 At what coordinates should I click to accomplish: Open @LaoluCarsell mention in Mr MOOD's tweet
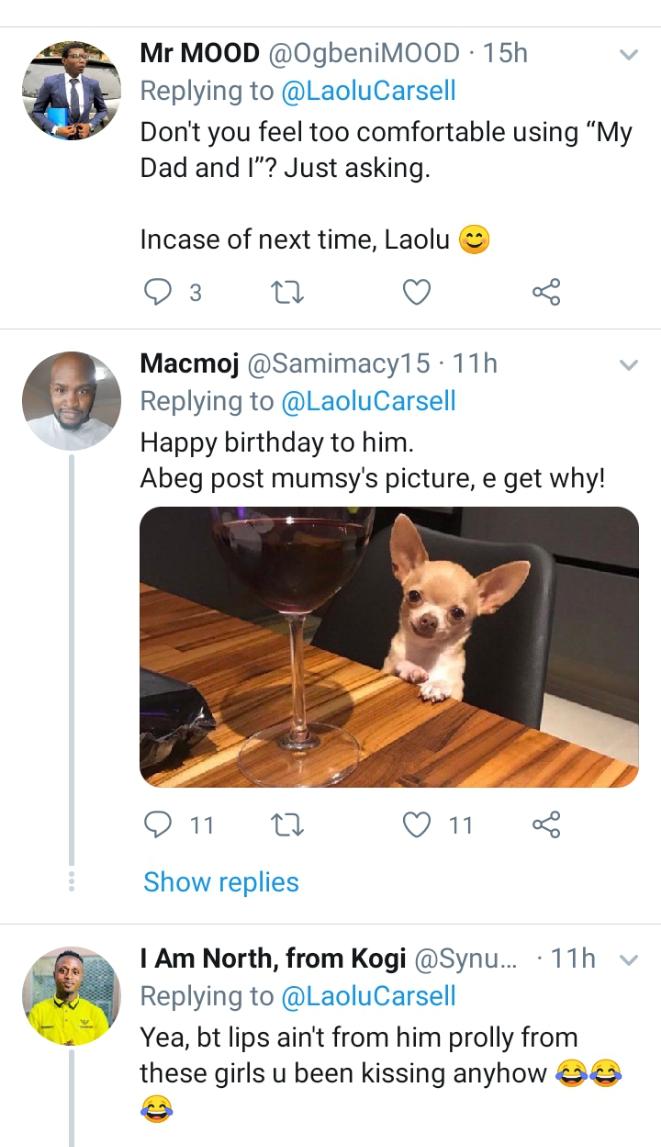(369, 91)
